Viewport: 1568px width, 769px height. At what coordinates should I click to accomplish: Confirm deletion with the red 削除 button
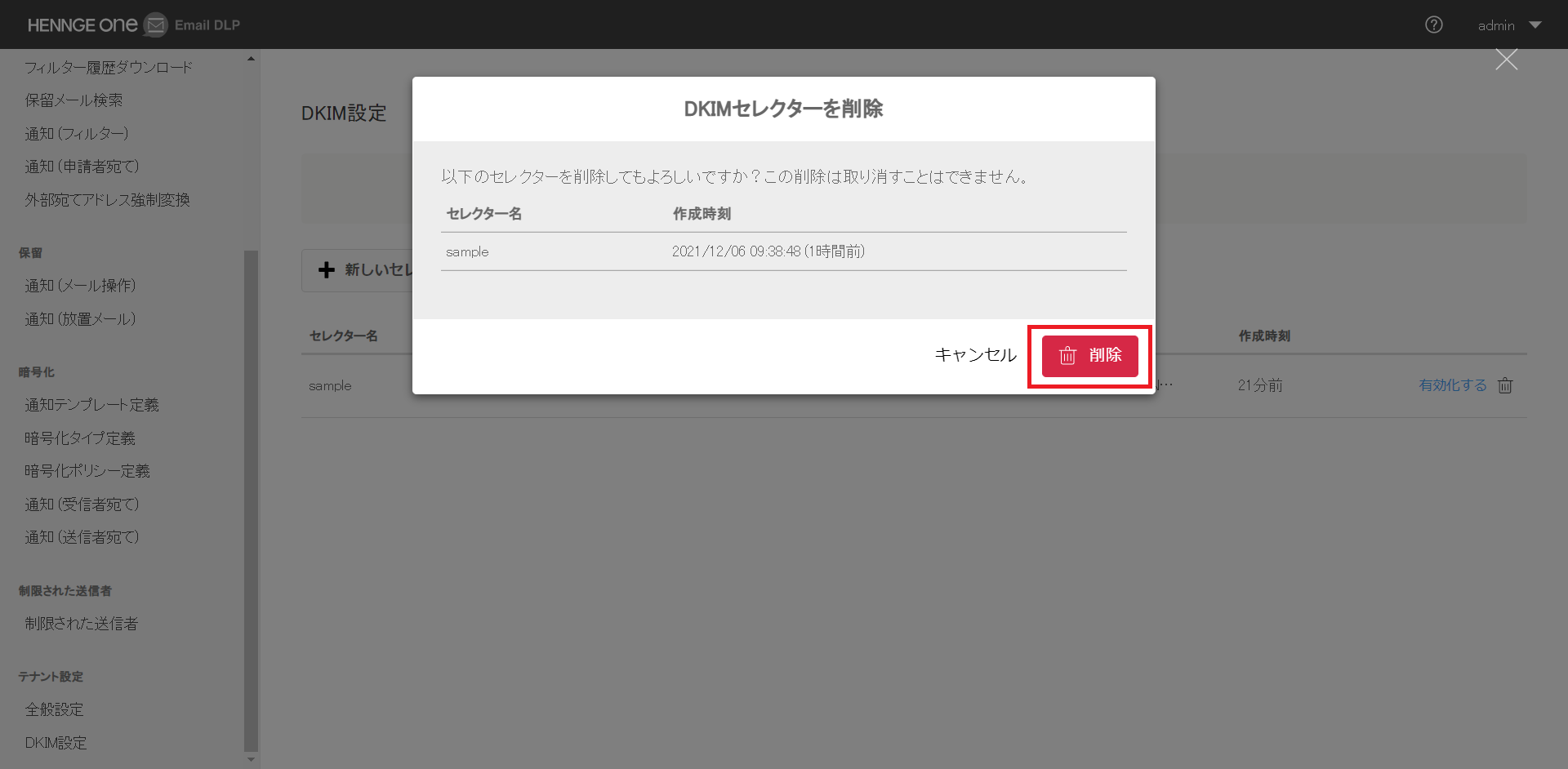(x=1089, y=356)
